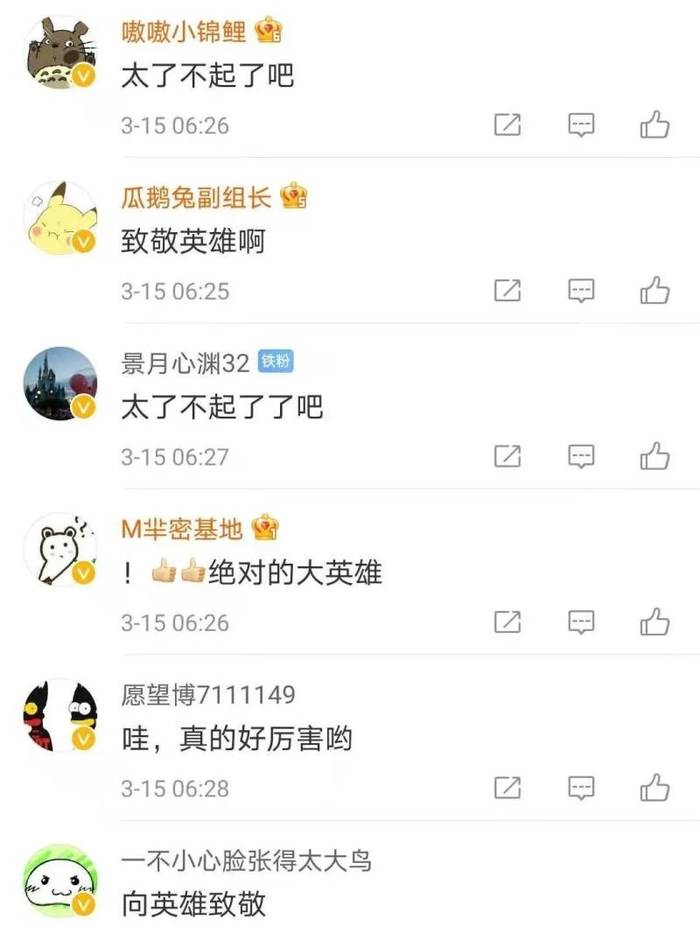This screenshot has height=935, width=700.
Task: Reply to 愿望博7111149's comment
Action: [581, 788]
